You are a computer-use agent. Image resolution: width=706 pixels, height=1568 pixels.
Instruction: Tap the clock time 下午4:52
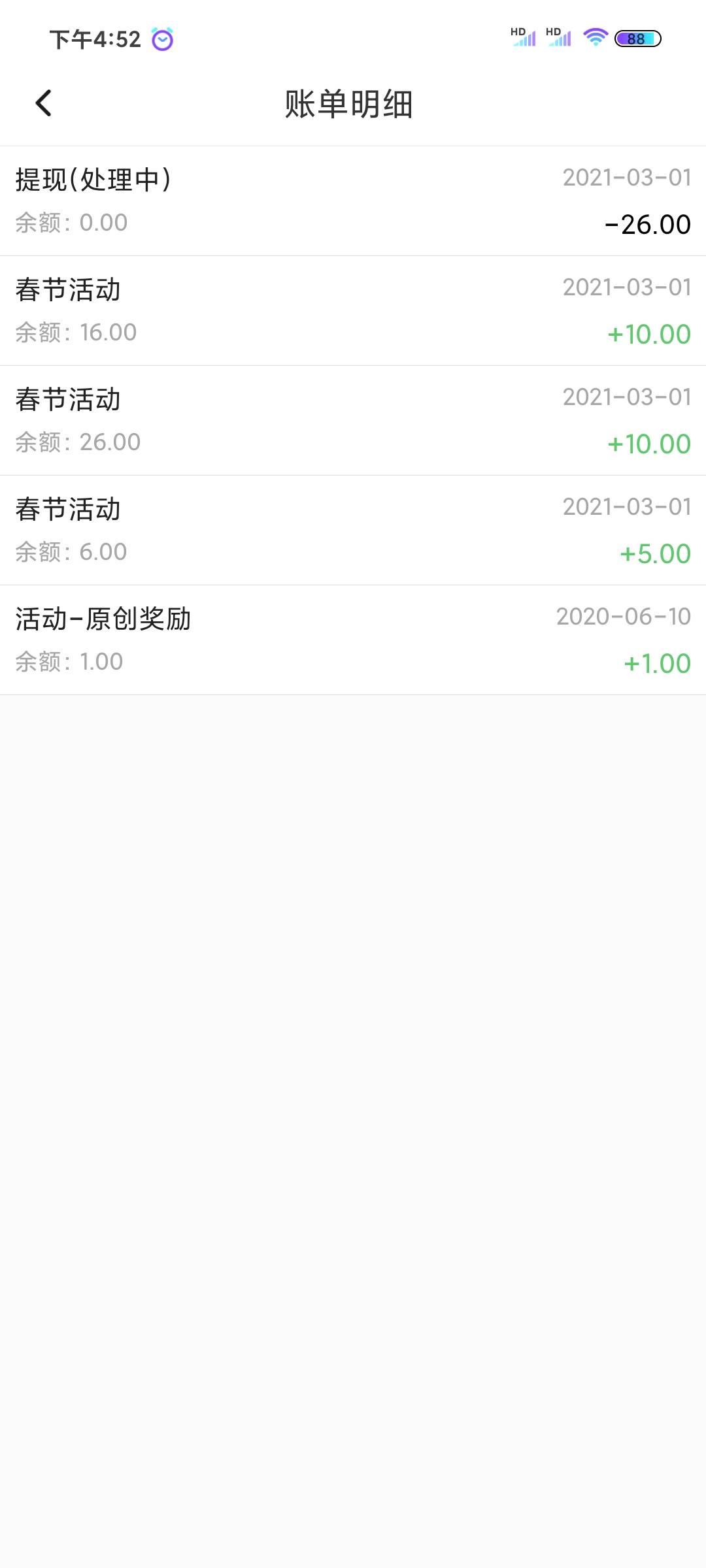[x=95, y=39]
